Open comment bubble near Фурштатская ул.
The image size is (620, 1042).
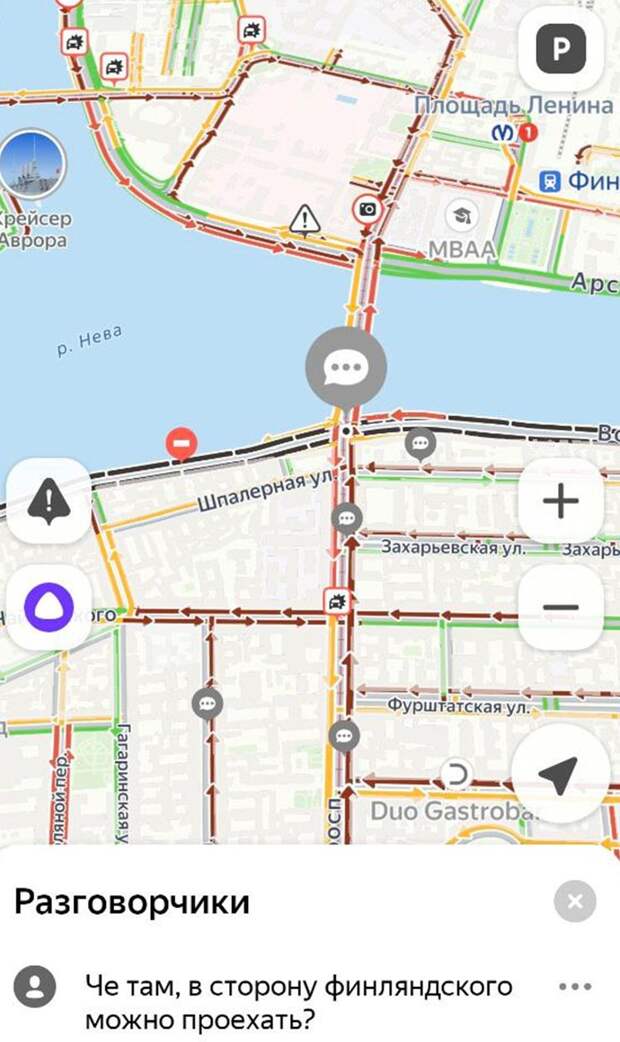(344, 737)
